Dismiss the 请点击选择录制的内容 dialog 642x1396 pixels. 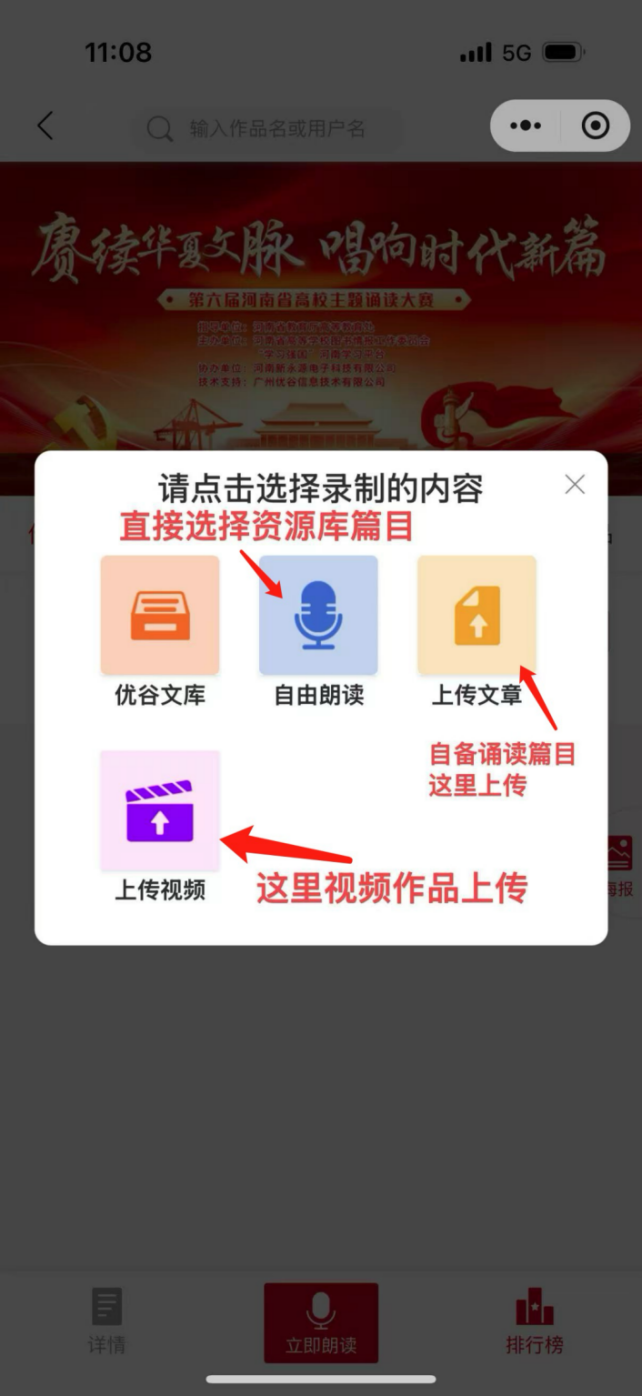(x=574, y=485)
